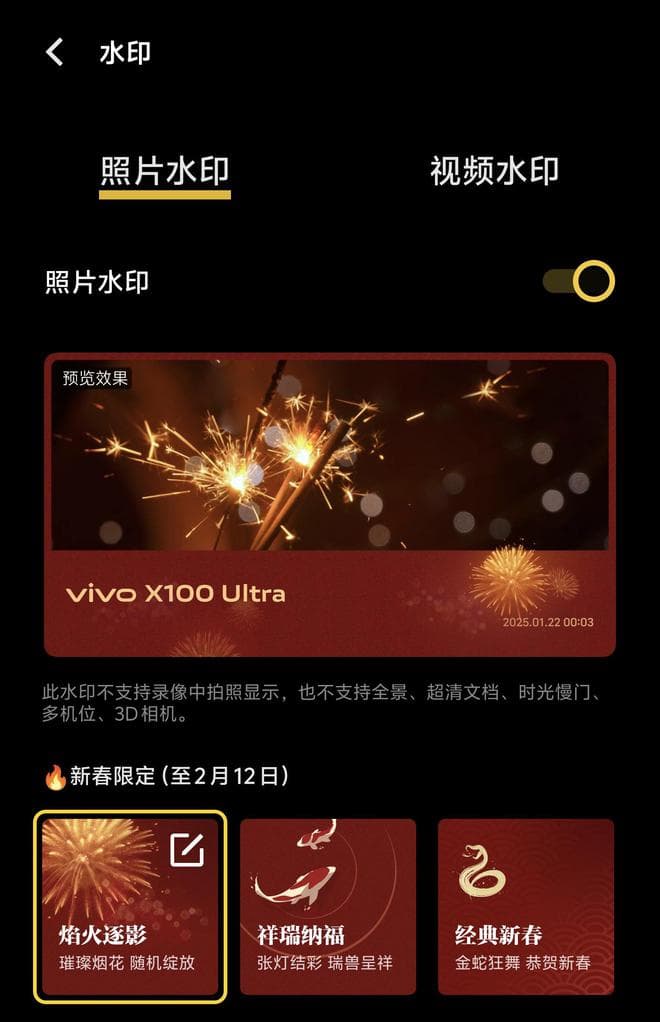Edit the 焰火逐影 watermark

pos(187,849)
